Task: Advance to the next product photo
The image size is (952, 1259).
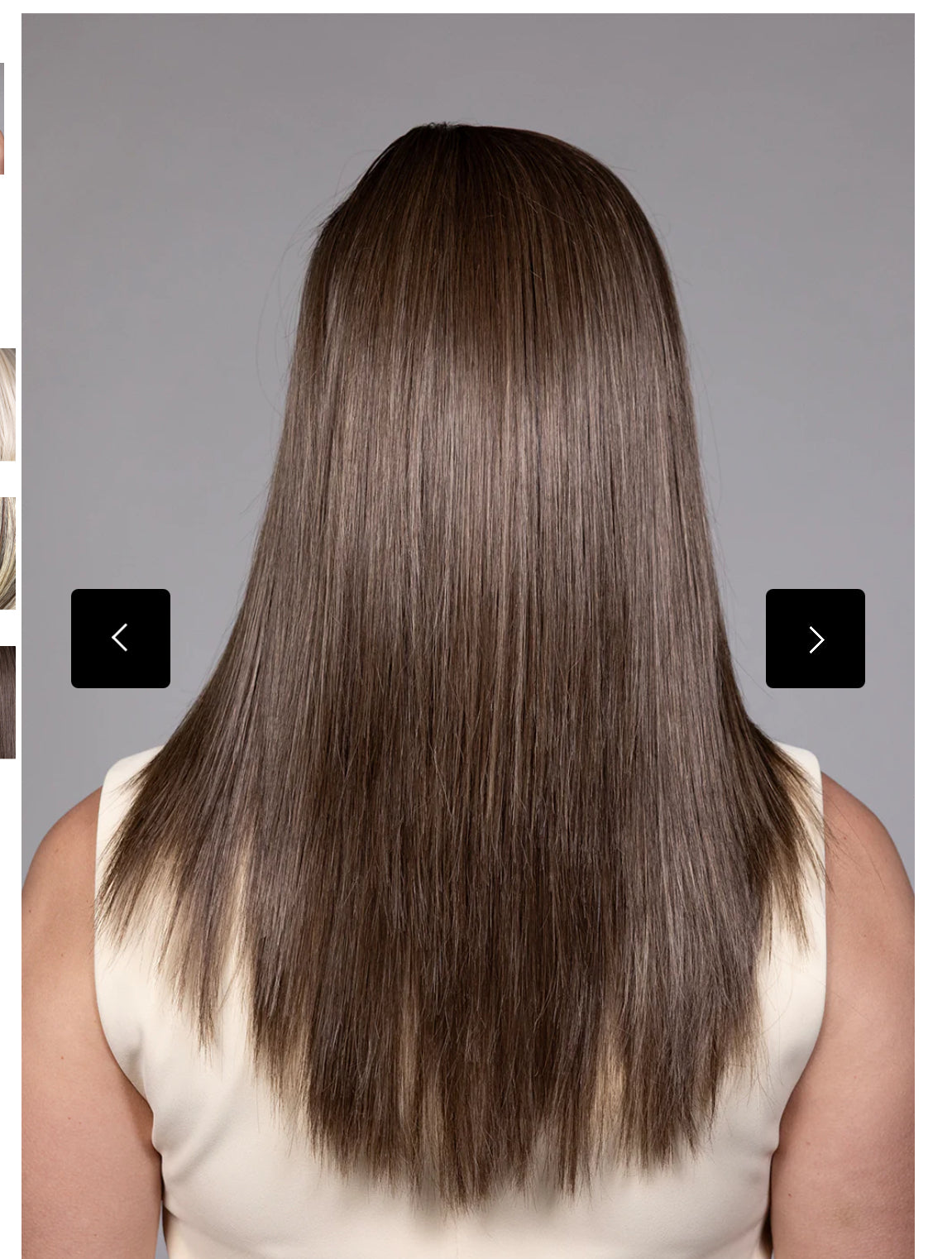Action: [815, 638]
